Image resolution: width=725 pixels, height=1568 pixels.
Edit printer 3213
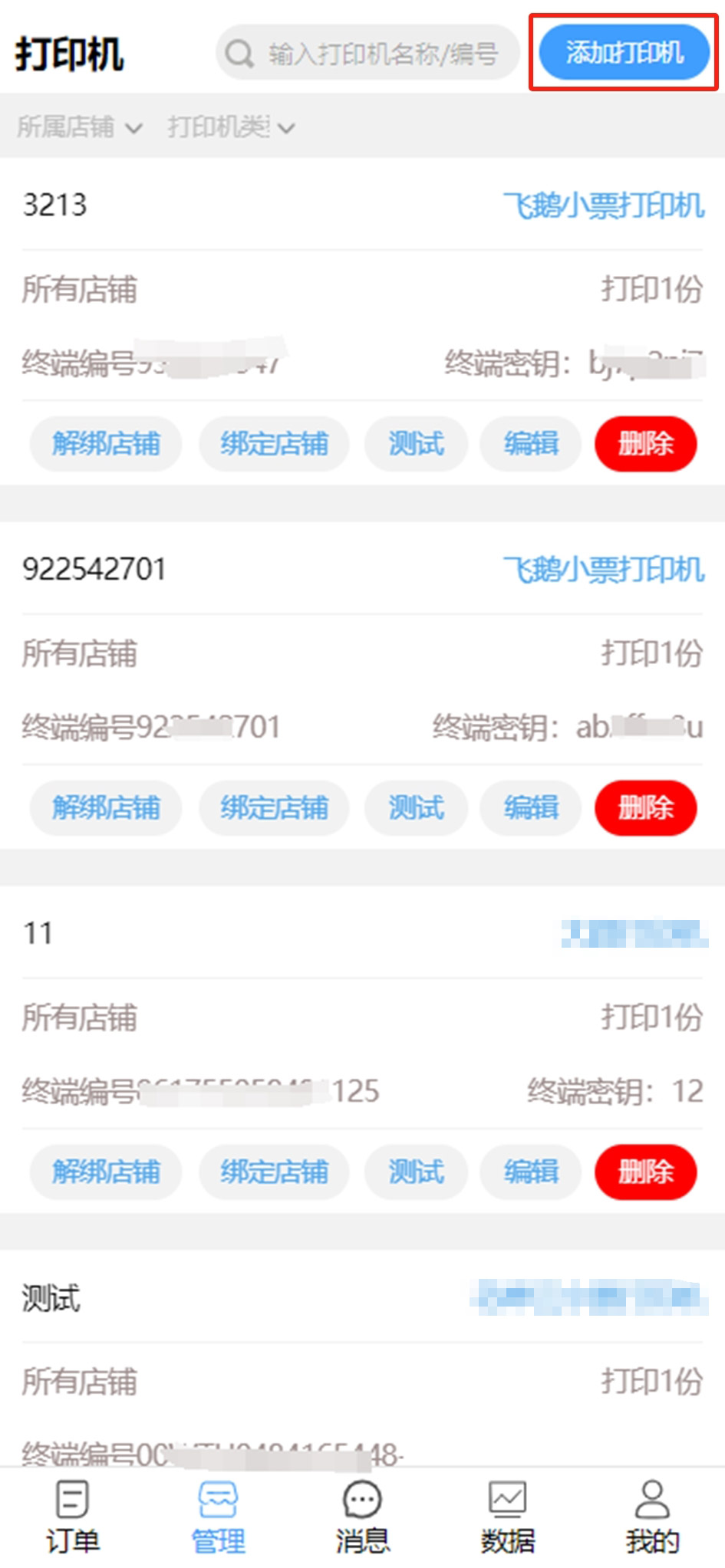pyautogui.click(x=530, y=444)
